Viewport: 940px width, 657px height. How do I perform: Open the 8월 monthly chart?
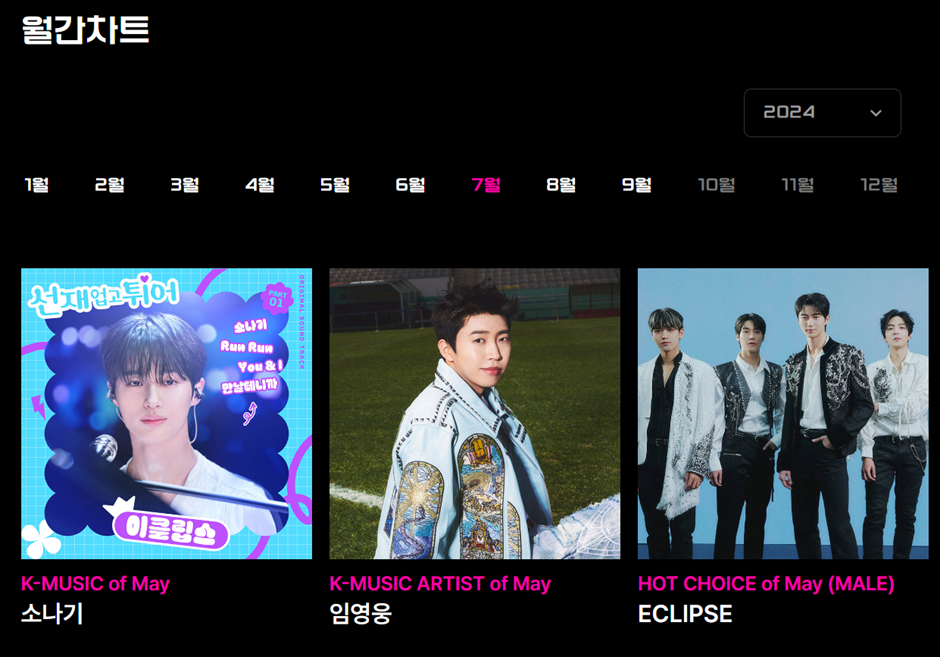pyautogui.click(x=561, y=185)
